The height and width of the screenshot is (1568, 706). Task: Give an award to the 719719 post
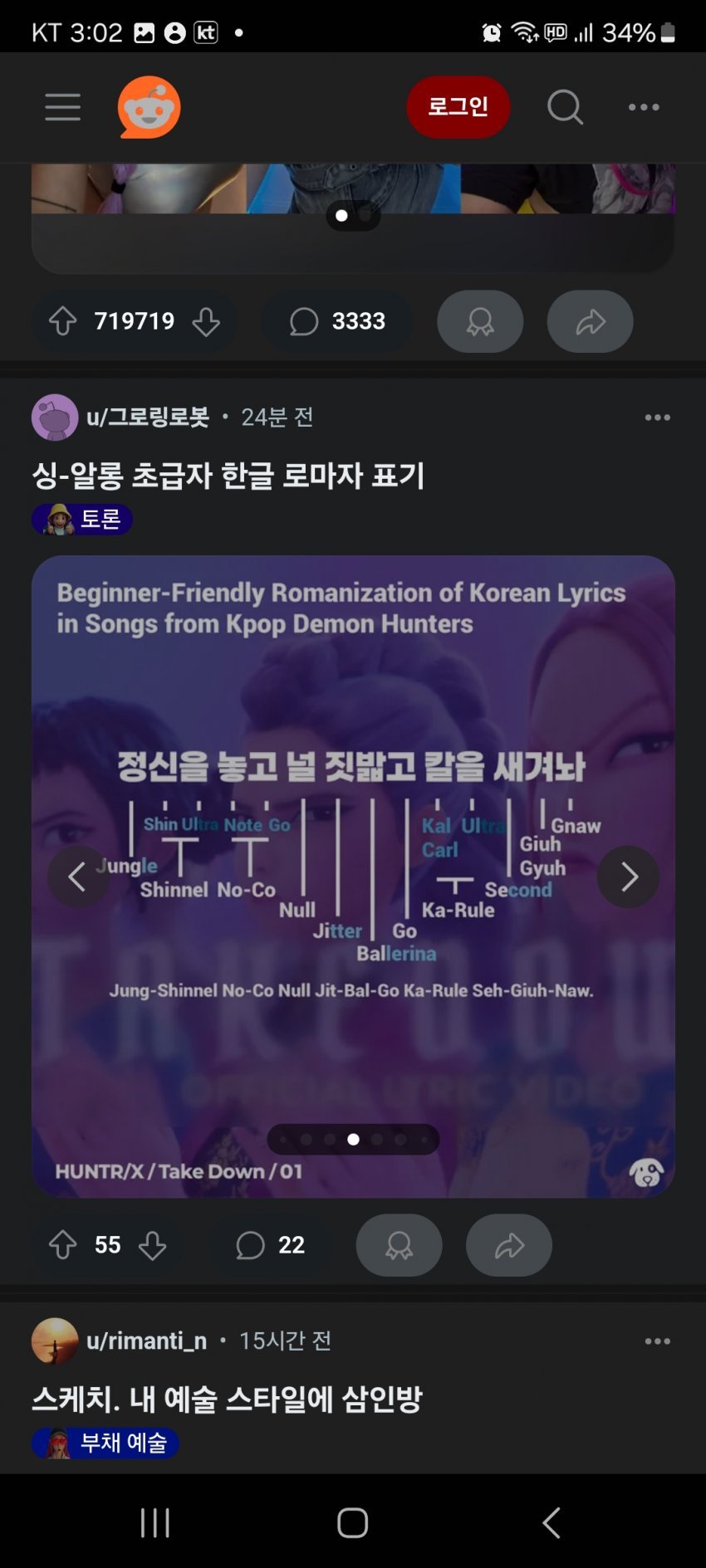click(480, 321)
